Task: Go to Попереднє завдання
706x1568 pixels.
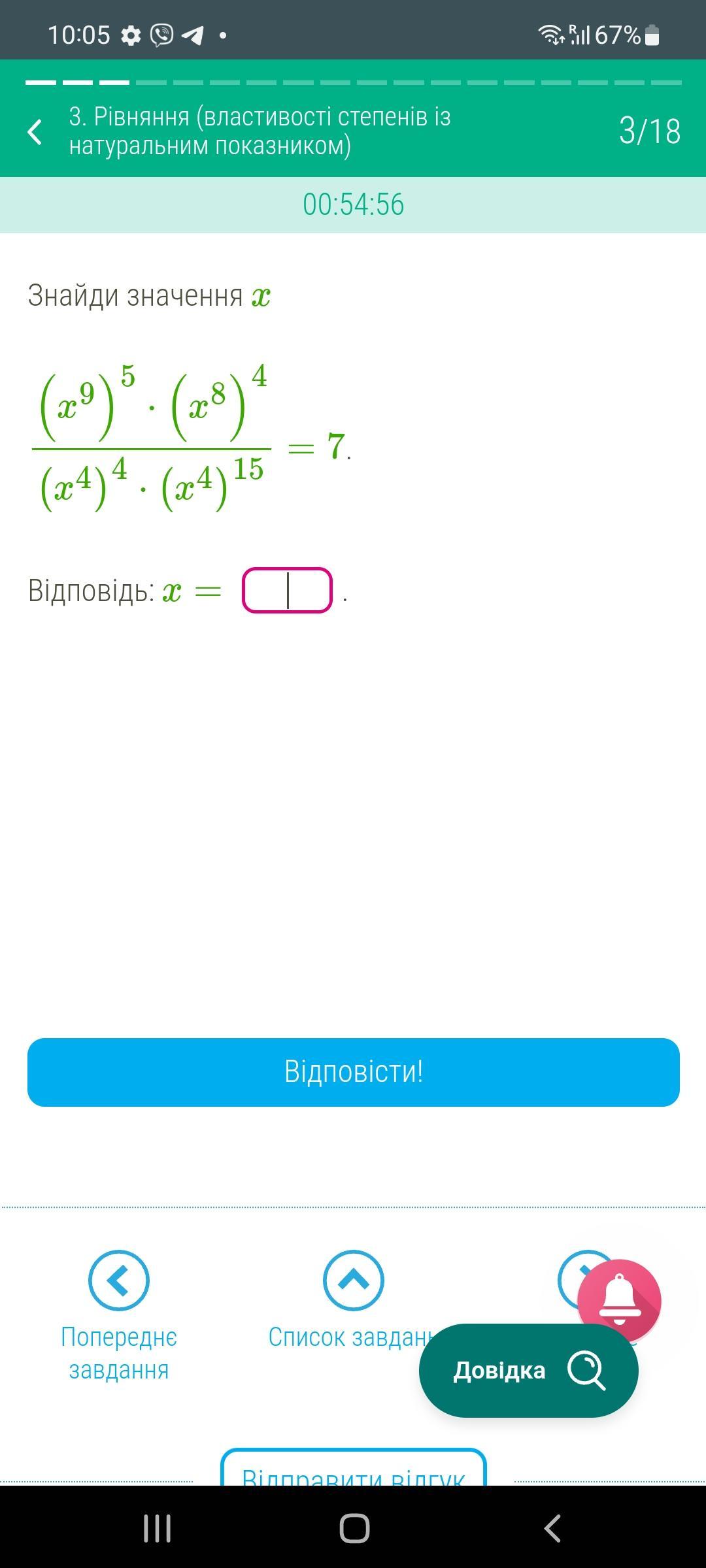Action: (x=119, y=1281)
